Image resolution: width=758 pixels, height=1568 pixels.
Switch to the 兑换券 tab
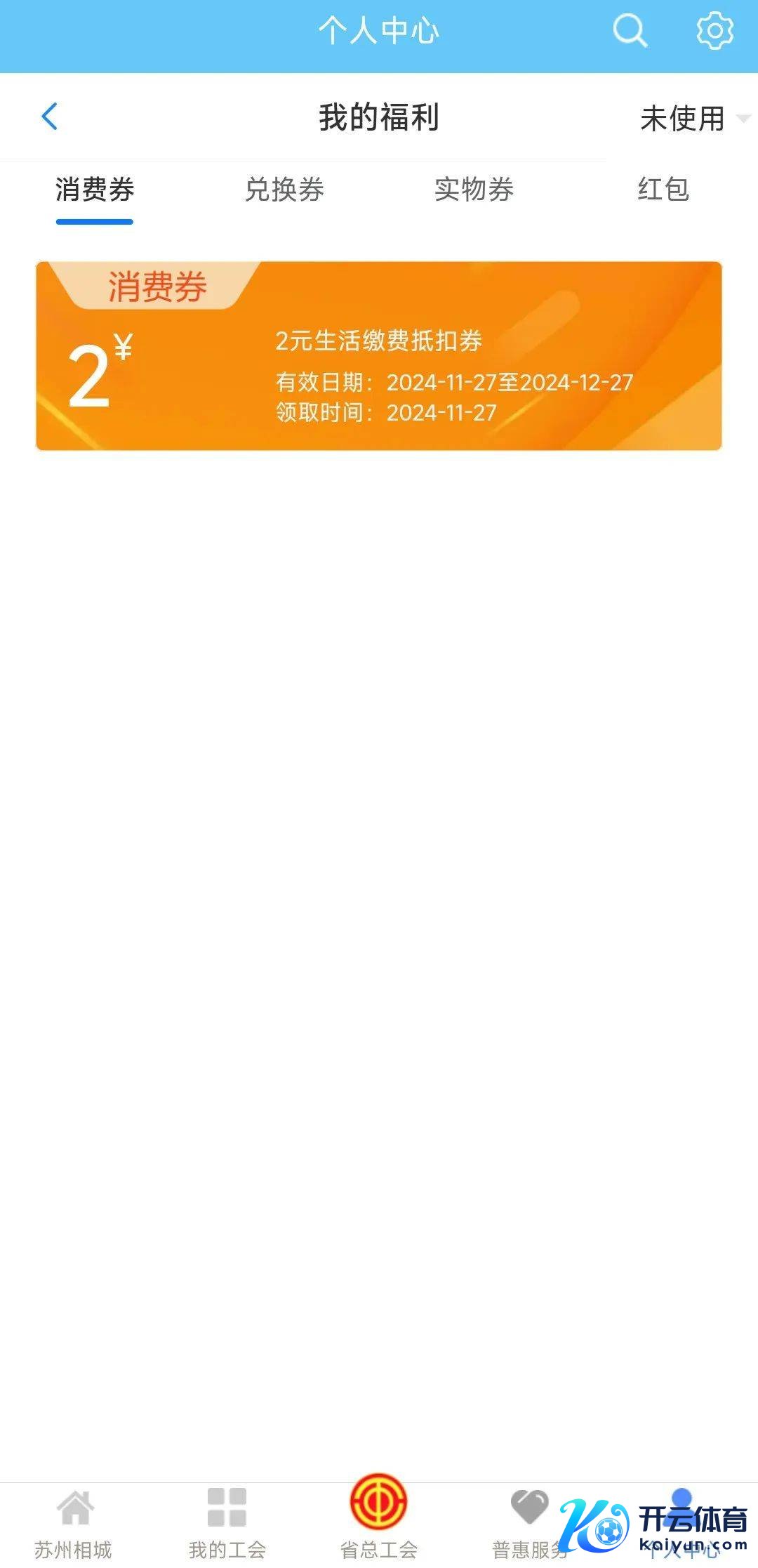tap(284, 190)
